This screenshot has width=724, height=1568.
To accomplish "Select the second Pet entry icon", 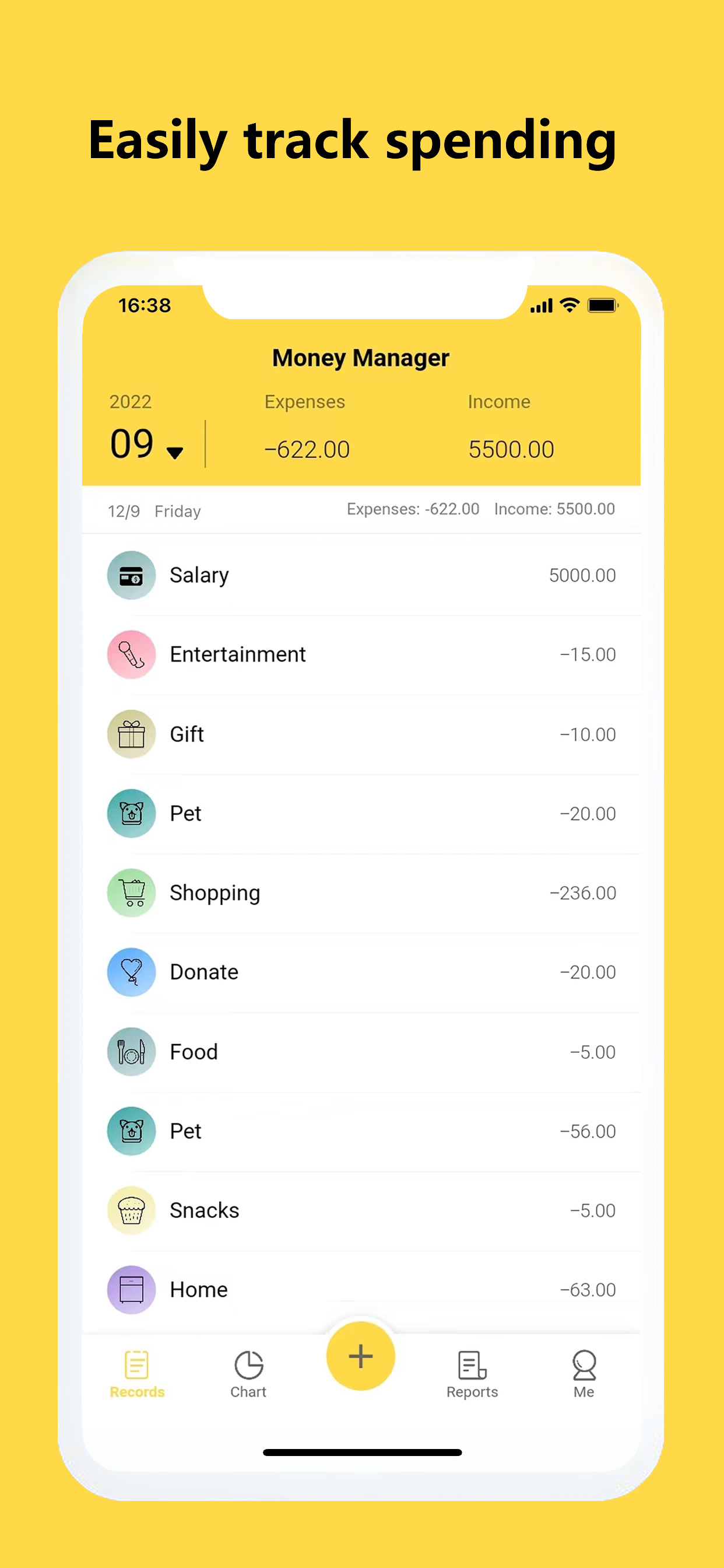I will click(131, 1131).
